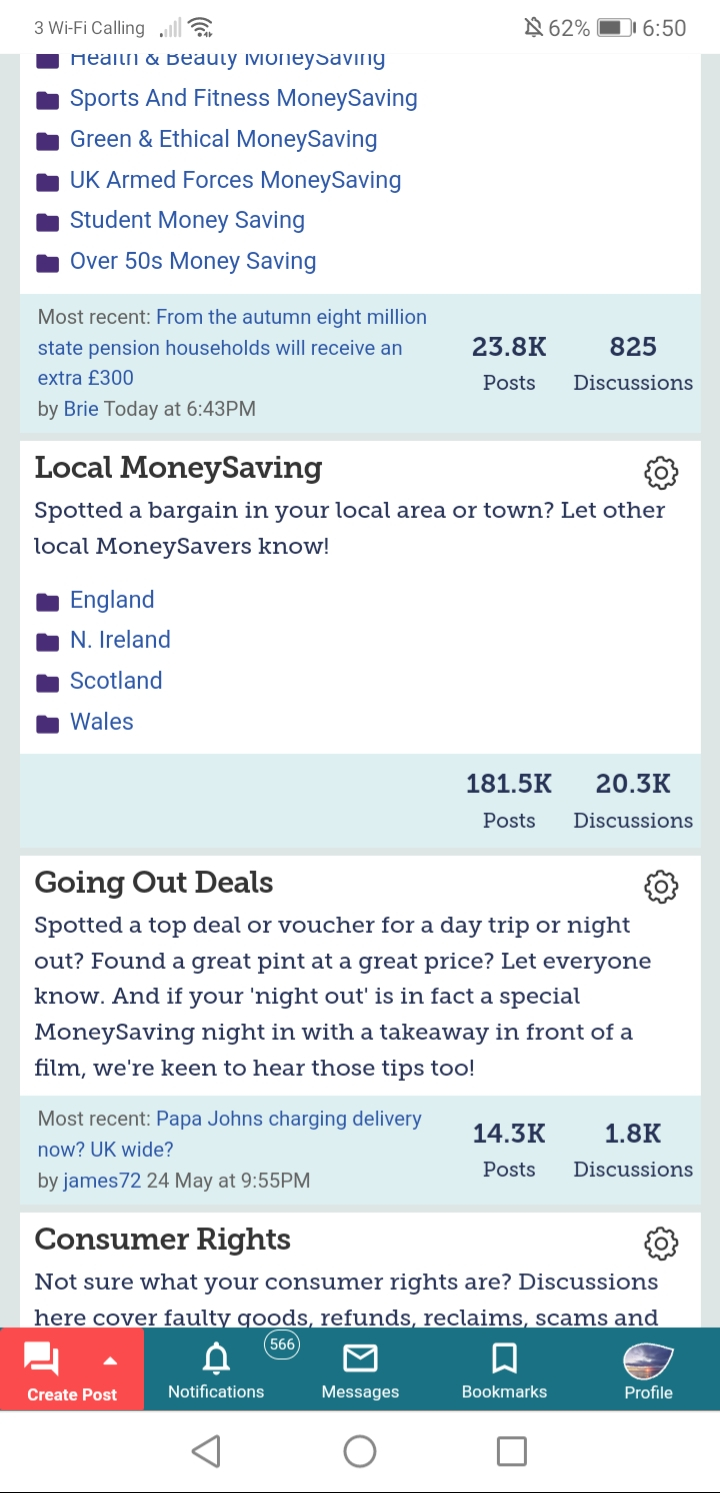Tap the Create Post button
This screenshot has height=1493, width=720.
72,1369
